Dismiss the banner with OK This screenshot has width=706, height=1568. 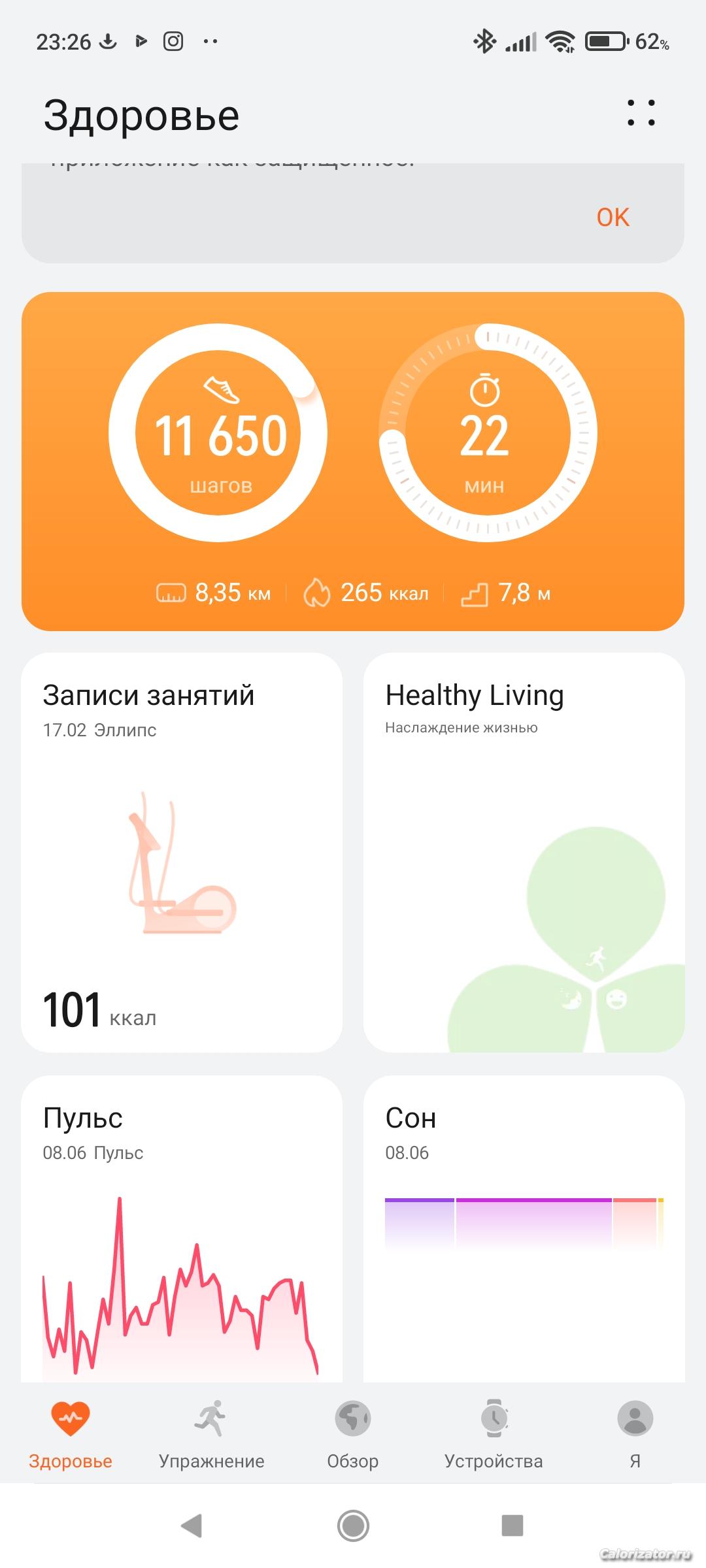point(613,218)
